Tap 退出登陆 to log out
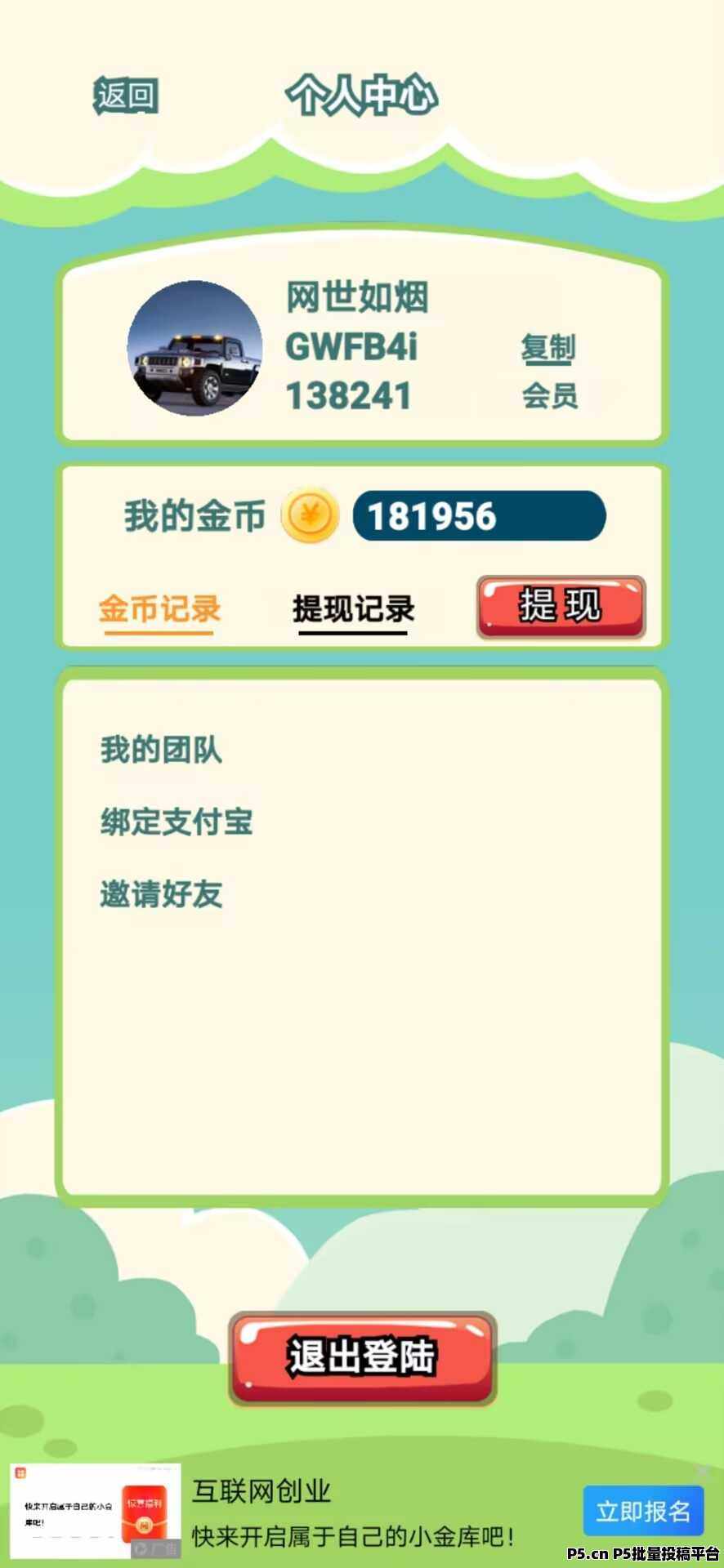The height and width of the screenshot is (1568, 724). (362, 1357)
